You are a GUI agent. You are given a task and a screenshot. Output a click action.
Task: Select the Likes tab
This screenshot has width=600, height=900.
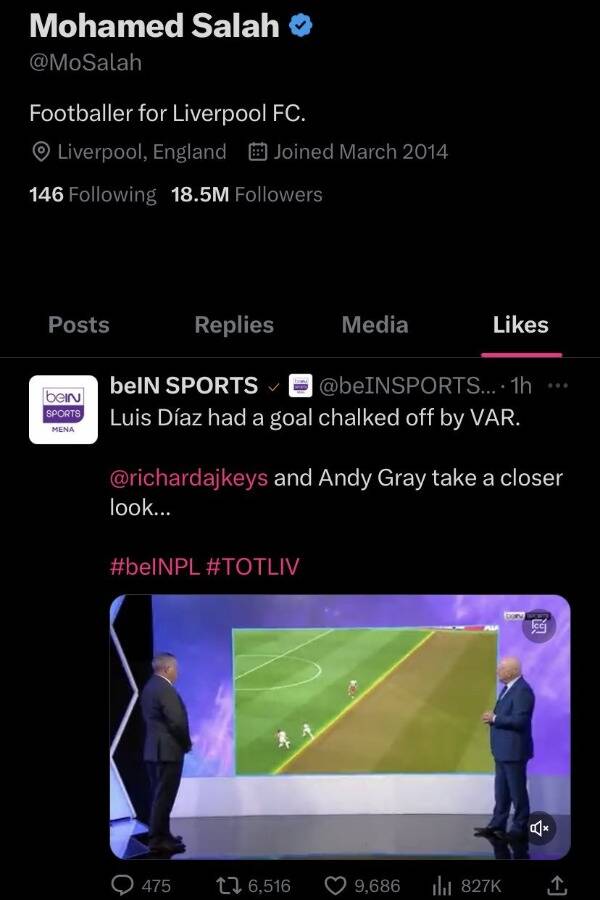[520, 325]
